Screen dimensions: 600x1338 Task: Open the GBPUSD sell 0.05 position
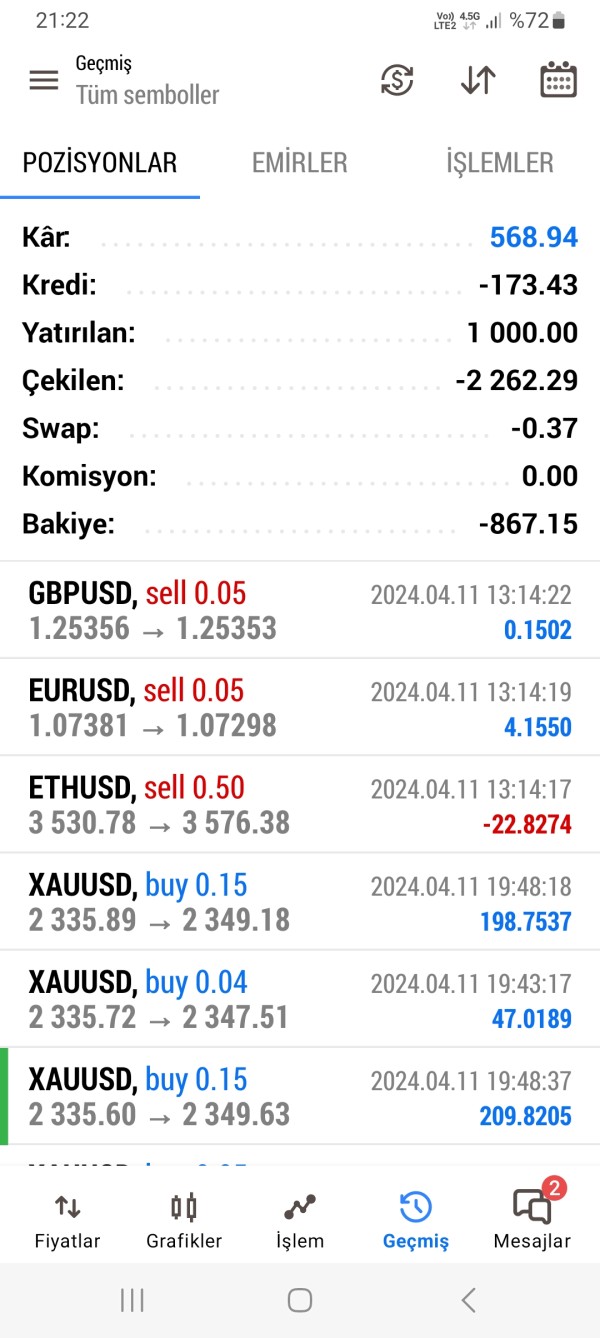pyautogui.click(x=300, y=610)
